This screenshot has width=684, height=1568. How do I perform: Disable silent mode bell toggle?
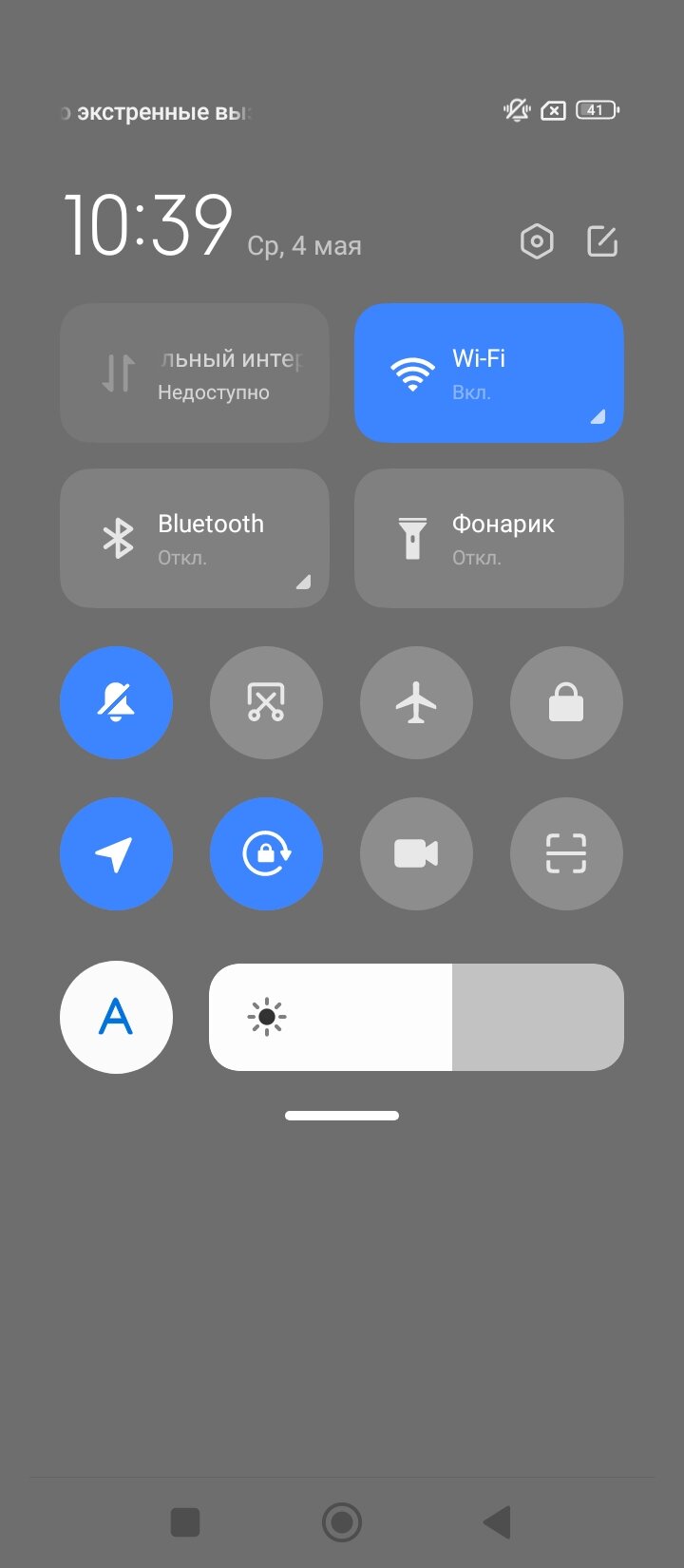tap(116, 703)
